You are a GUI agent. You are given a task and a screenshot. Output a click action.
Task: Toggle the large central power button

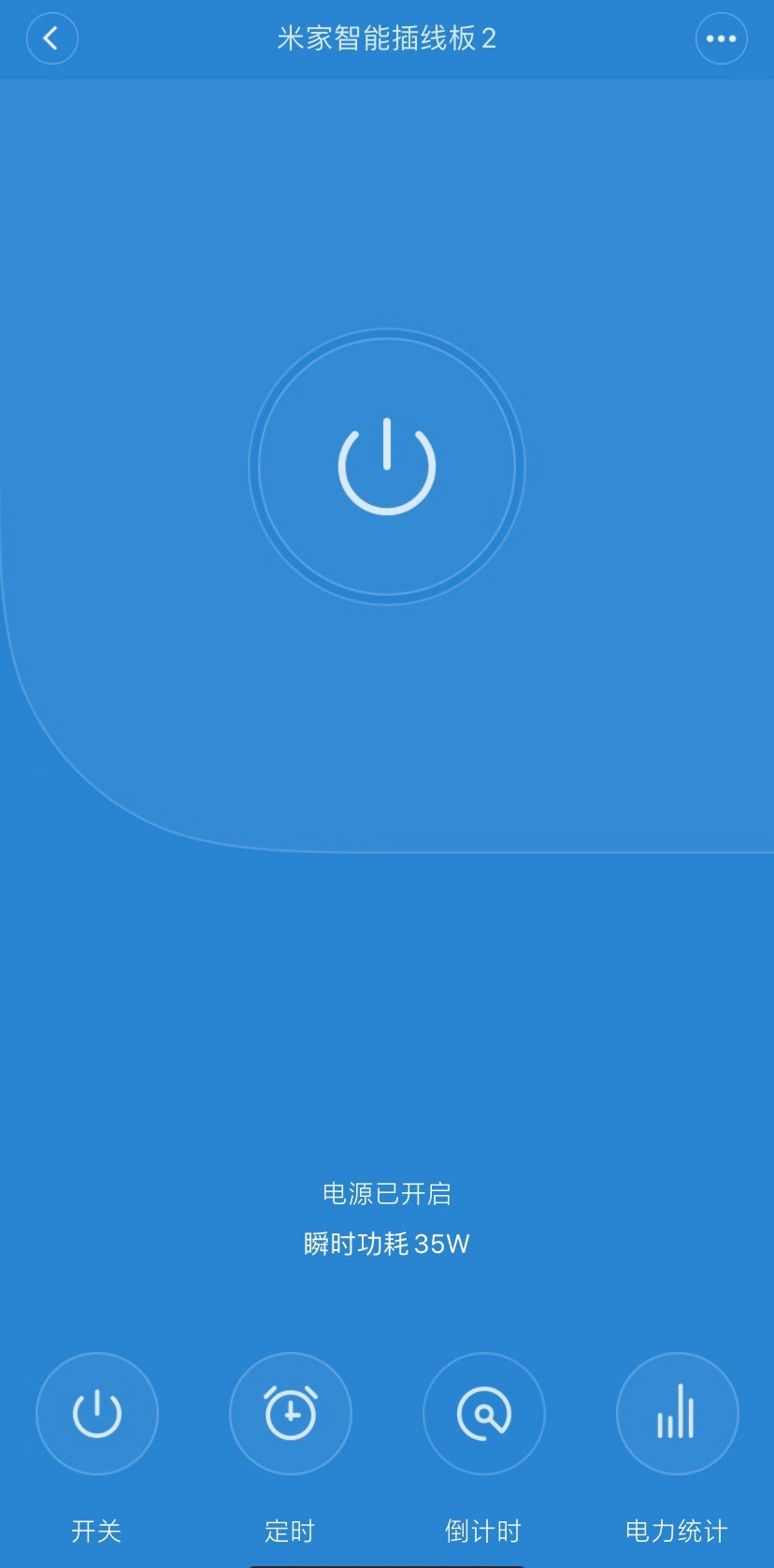point(387,467)
